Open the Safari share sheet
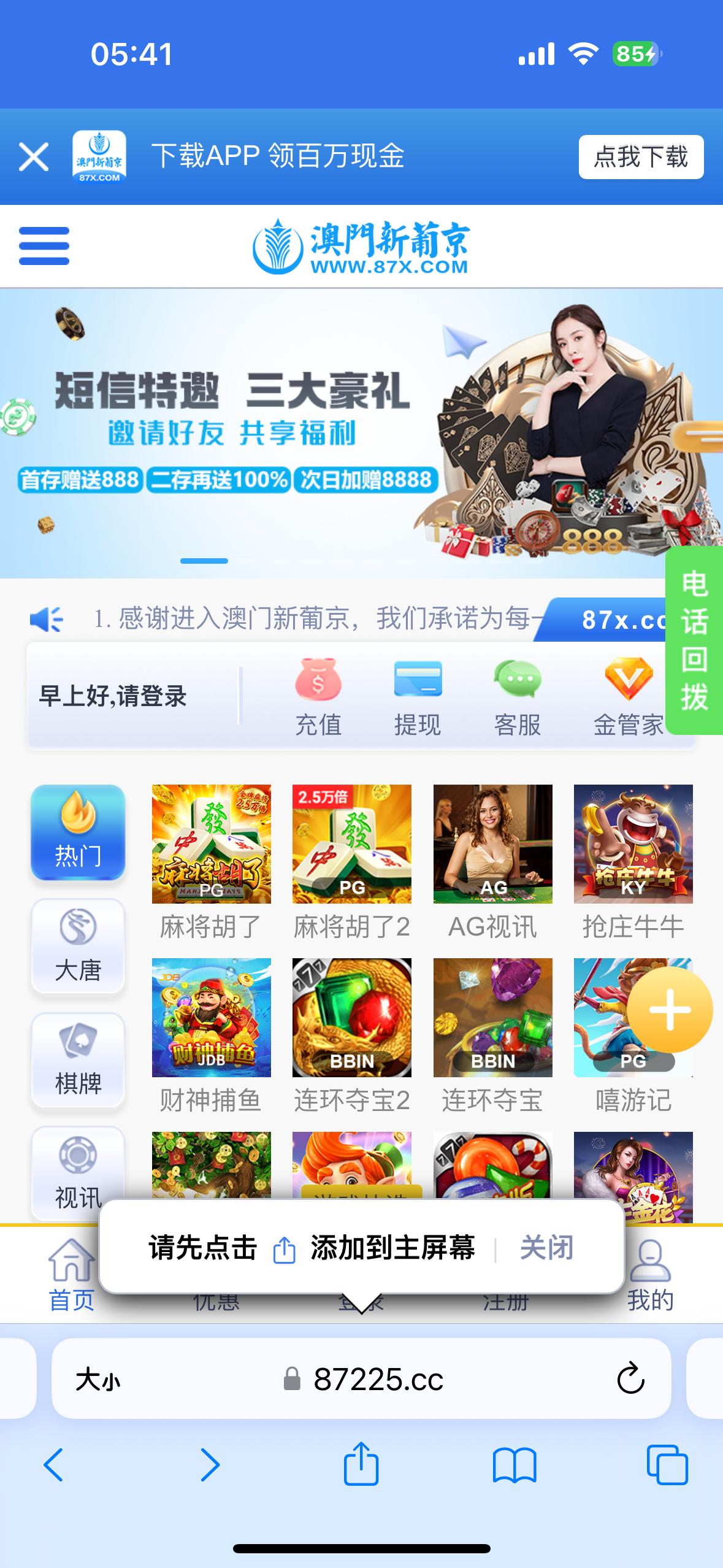This screenshot has height=1568, width=723. pyautogui.click(x=361, y=1465)
